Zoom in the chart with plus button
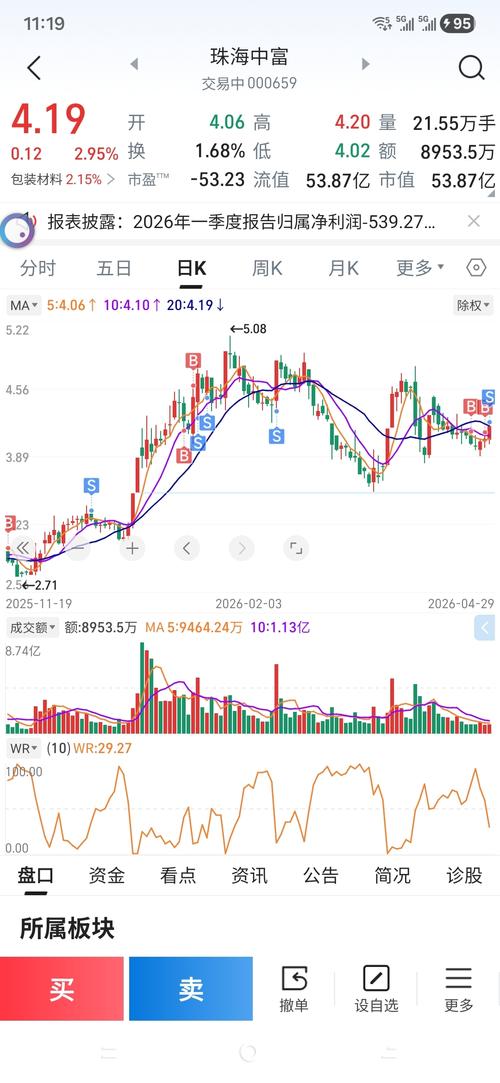The height and width of the screenshot is (1083, 500). coord(132,549)
